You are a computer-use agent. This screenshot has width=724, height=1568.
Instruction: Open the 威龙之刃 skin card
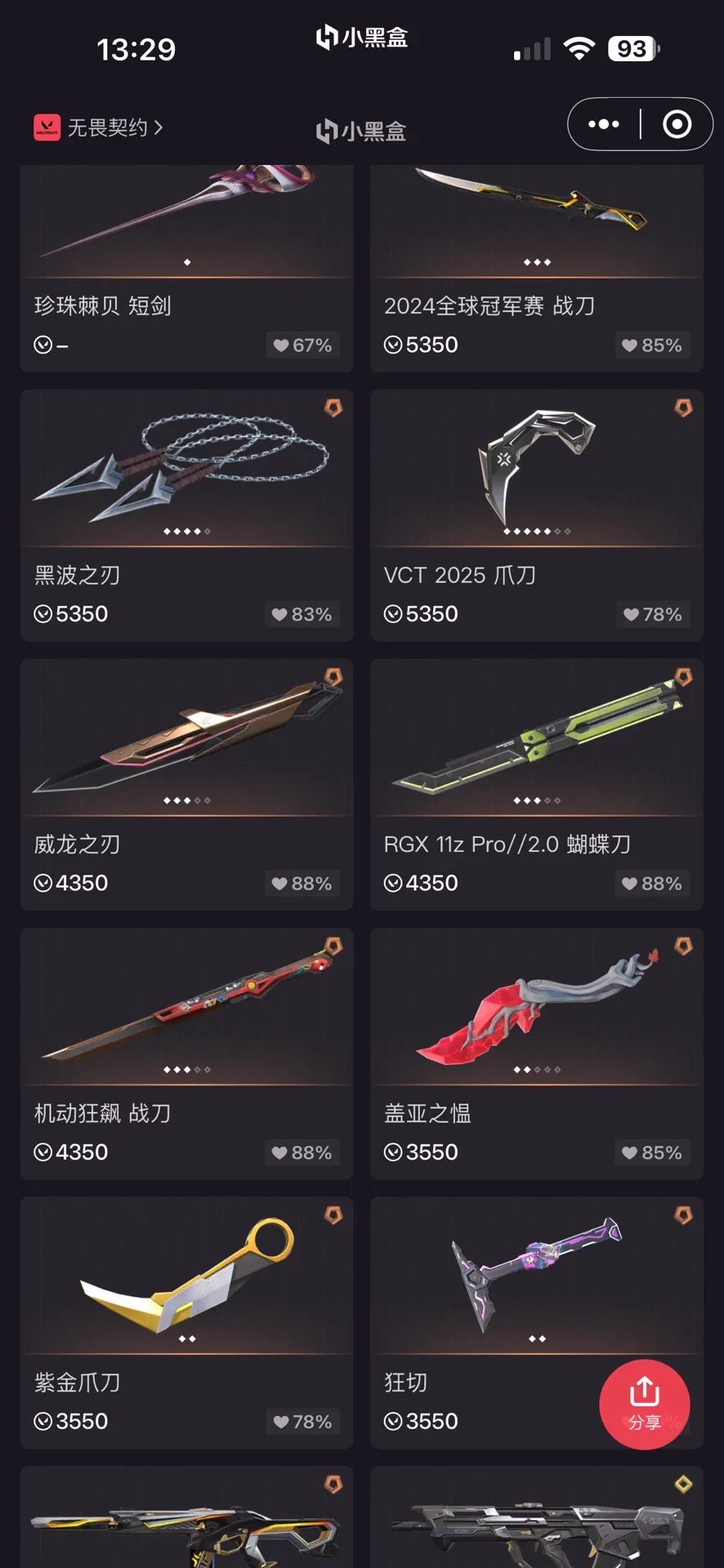click(186, 784)
